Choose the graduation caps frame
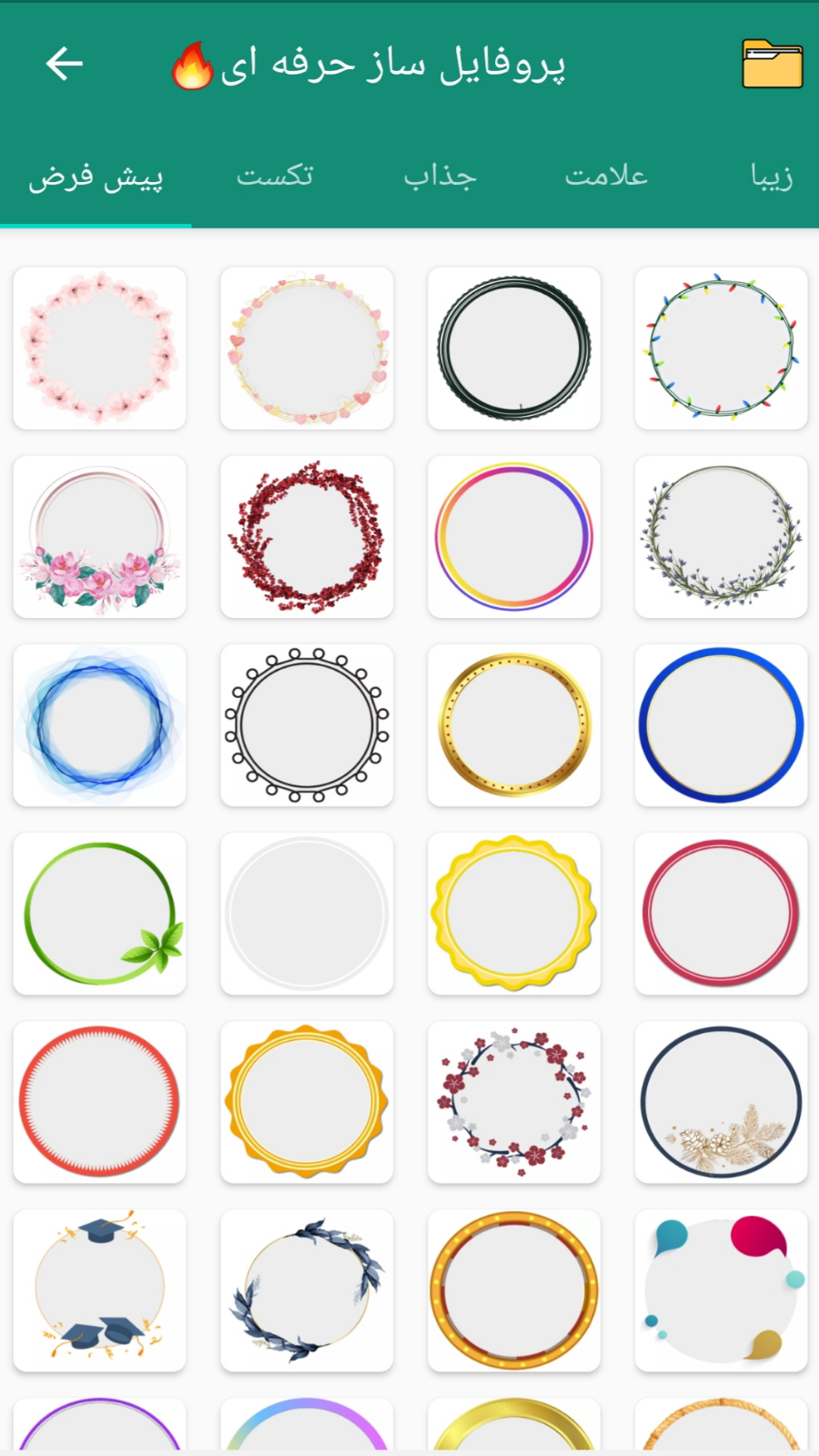The image size is (819, 1456). coord(100,1290)
